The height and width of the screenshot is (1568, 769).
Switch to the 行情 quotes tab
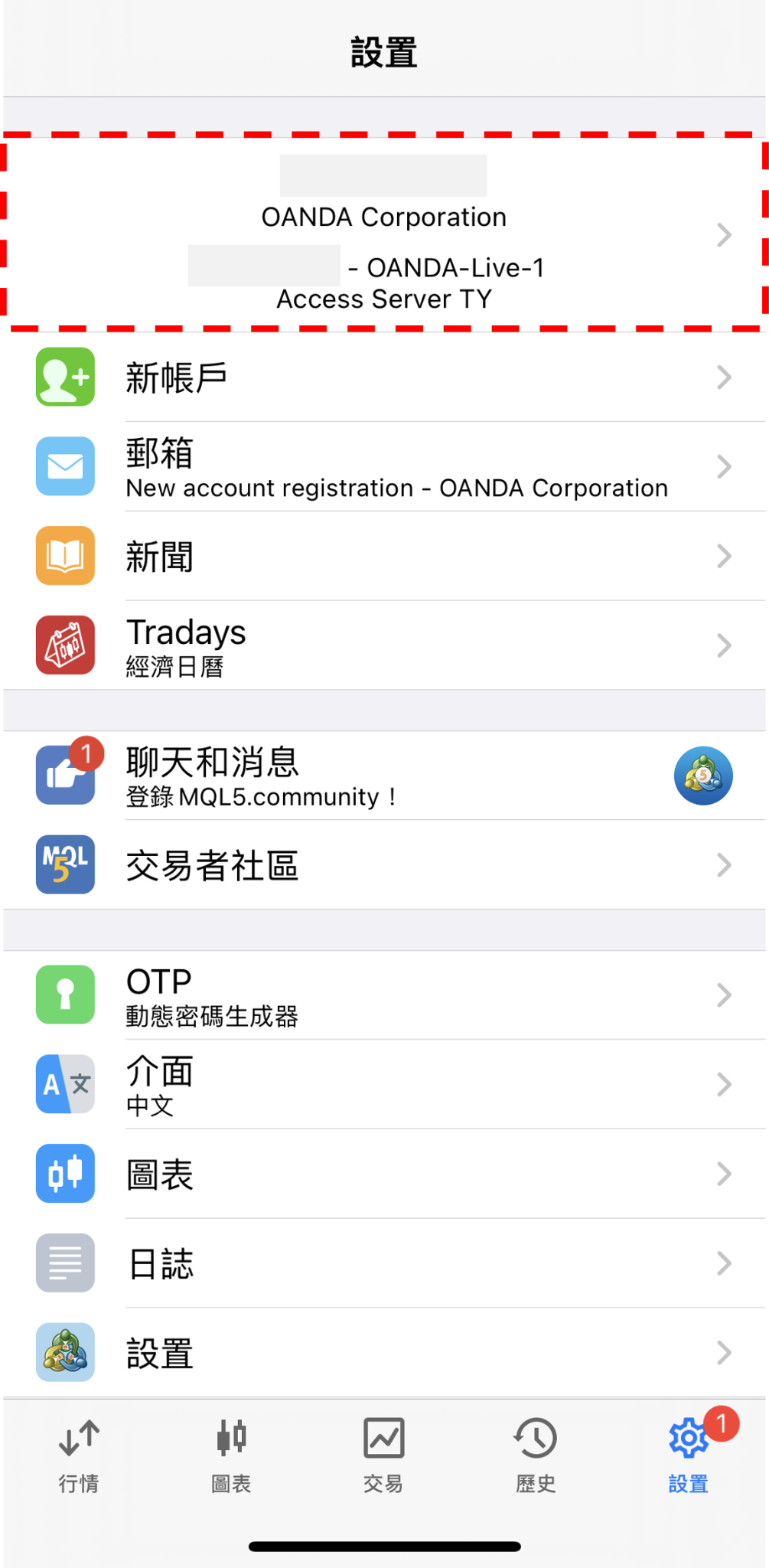click(78, 1455)
